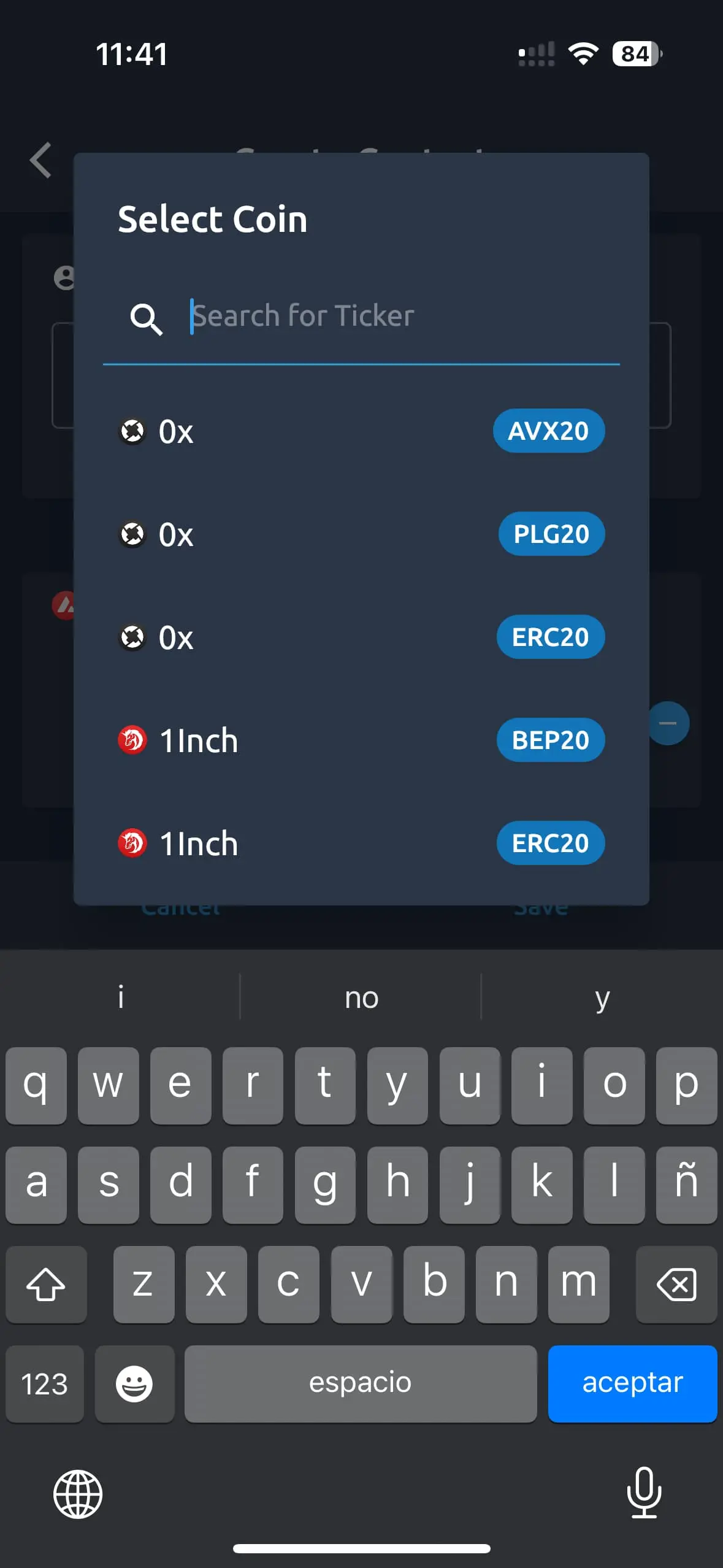723x1568 pixels.
Task: Choose 0x with PLG20 tag
Action: 361,534
